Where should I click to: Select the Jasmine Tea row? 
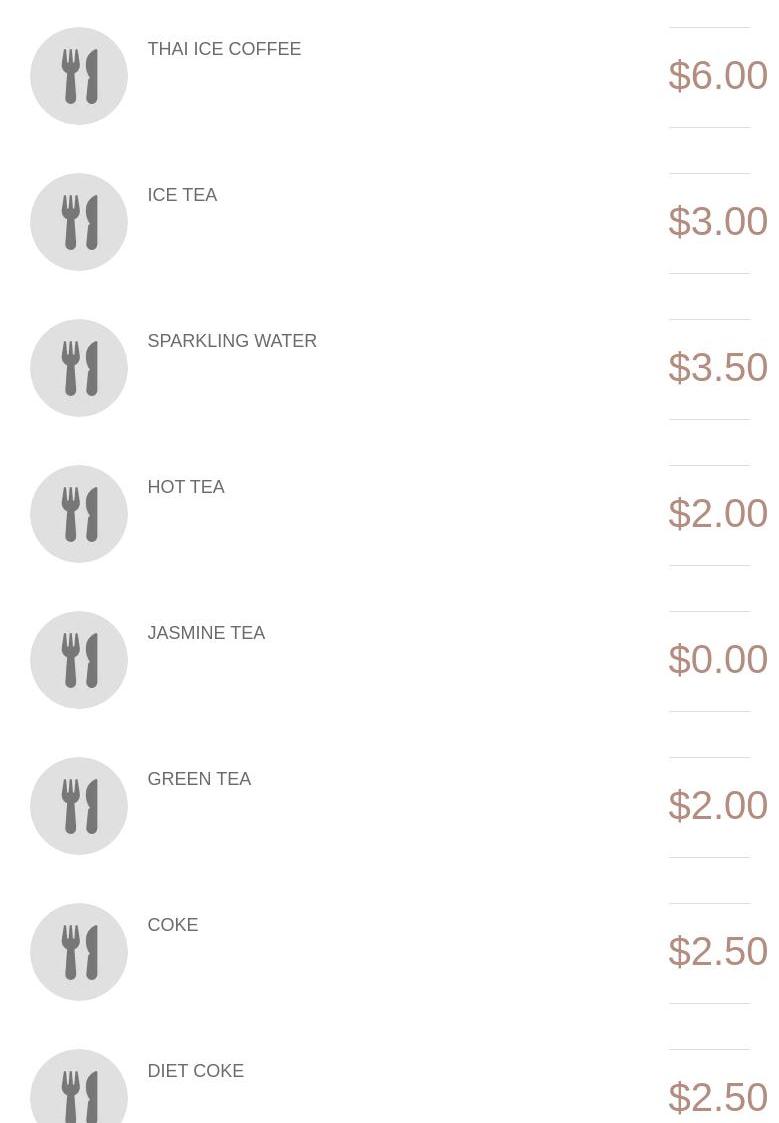click(206, 633)
